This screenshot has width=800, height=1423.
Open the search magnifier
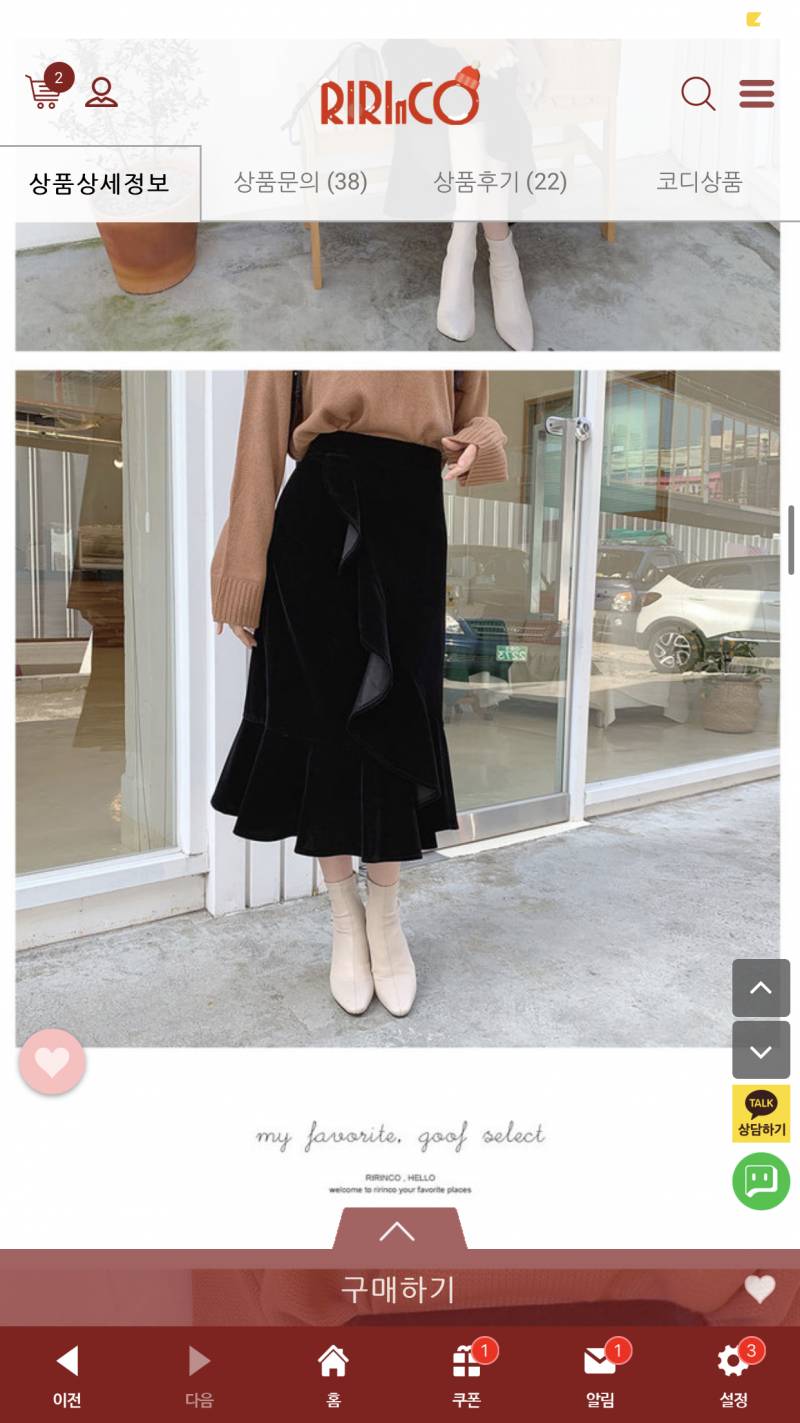[x=698, y=94]
